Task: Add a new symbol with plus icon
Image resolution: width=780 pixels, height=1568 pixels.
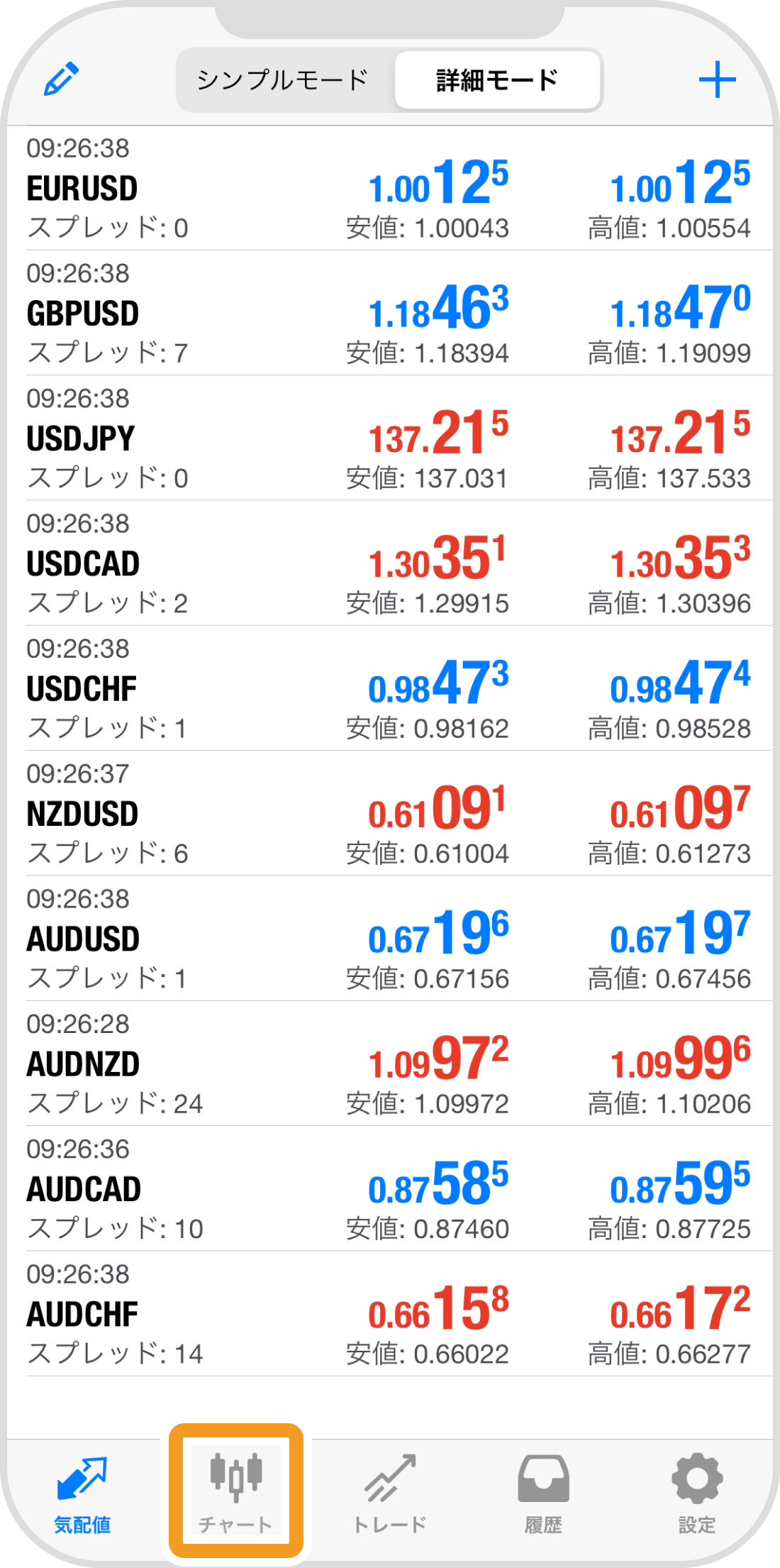Action: click(717, 79)
